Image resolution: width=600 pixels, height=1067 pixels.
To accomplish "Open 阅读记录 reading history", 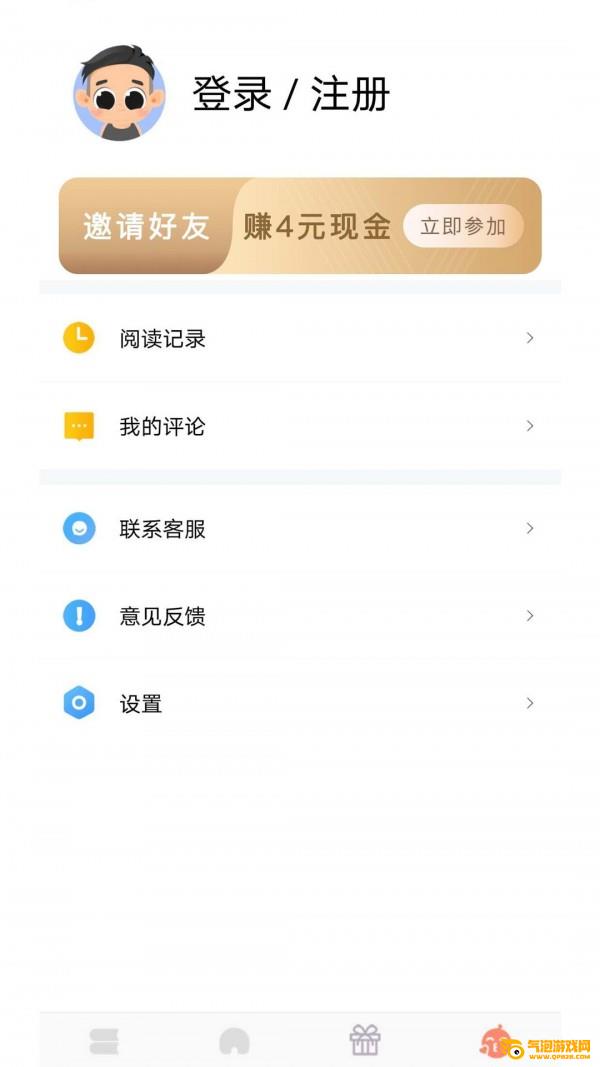I will tap(300, 338).
